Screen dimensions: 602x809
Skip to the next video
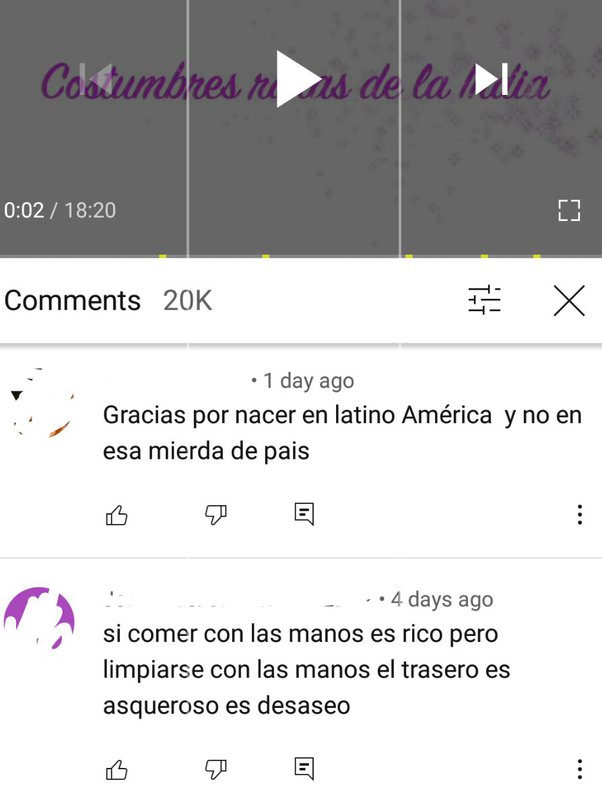coord(491,78)
